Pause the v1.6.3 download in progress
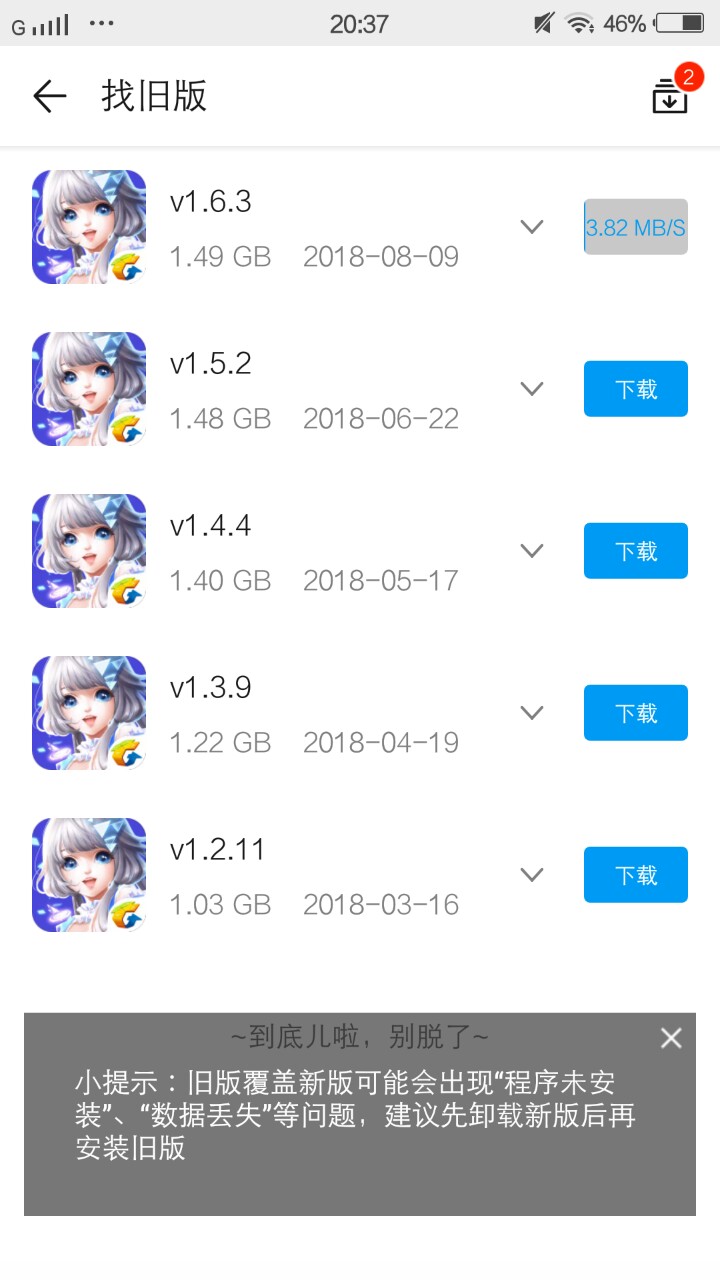Screen dimensions: 720x1280 635,227
